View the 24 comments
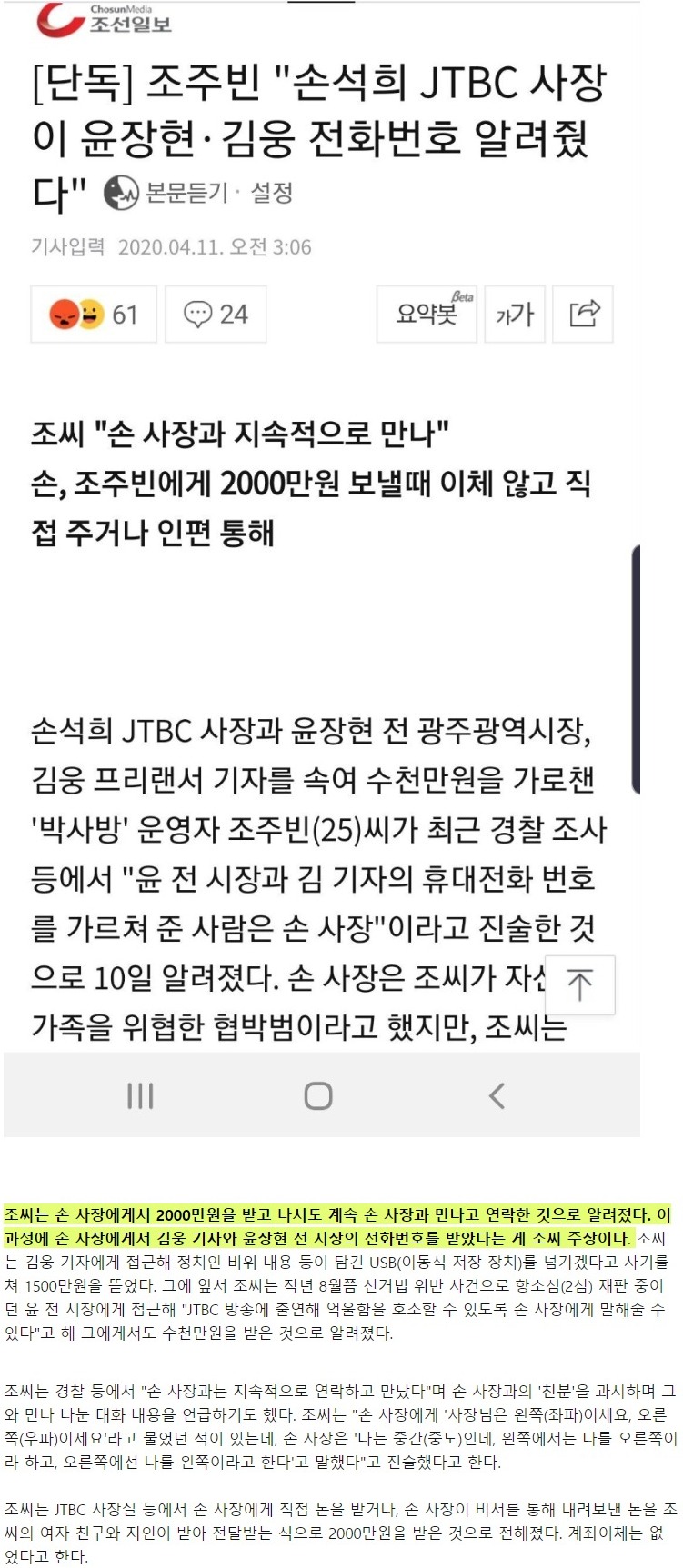The width and height of the screenshot is (683, 1568). click(x=216, y=315)
